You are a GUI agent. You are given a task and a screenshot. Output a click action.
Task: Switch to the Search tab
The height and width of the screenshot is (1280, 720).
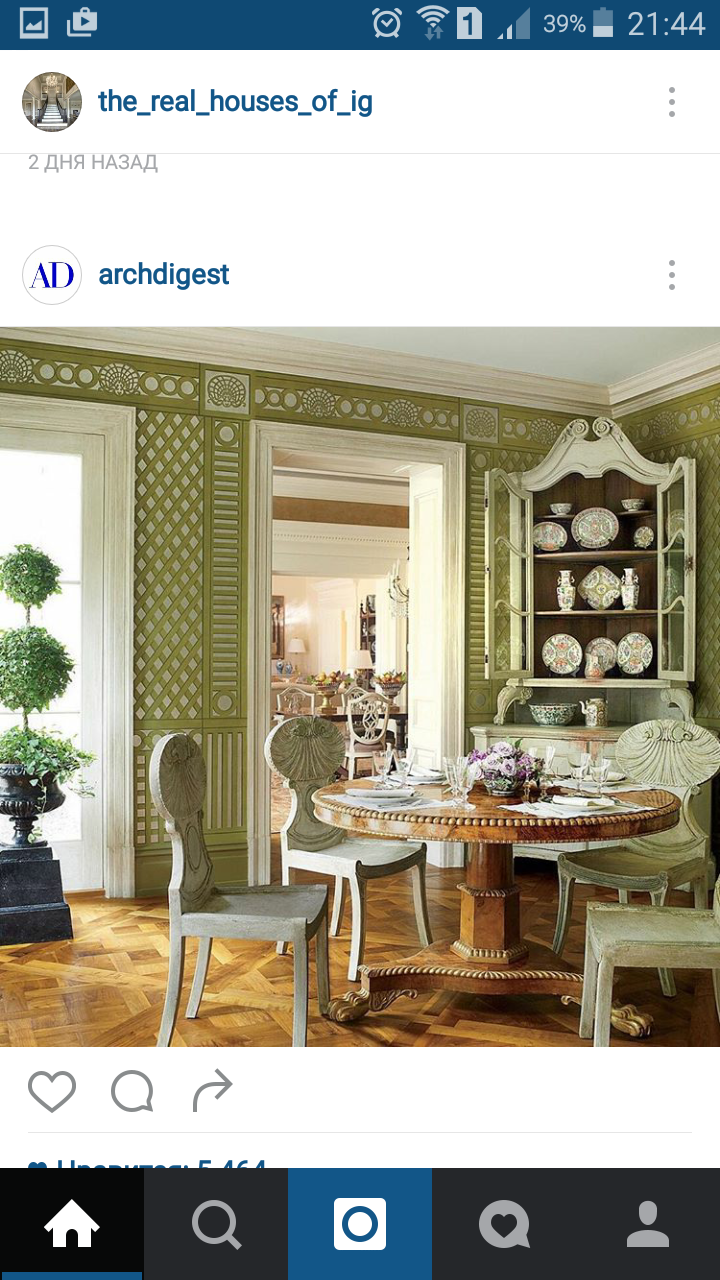point(216,1224)
